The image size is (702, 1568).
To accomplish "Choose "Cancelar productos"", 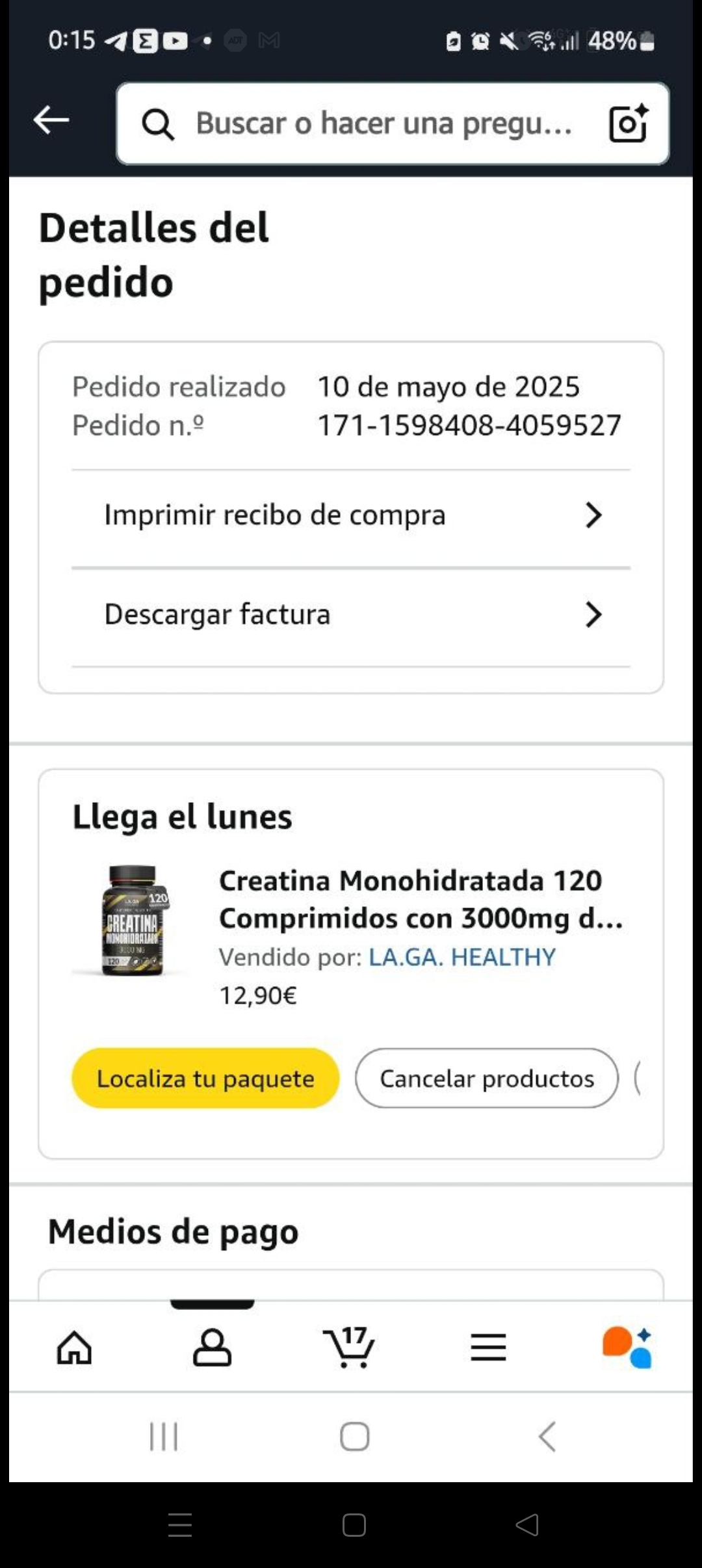I will (x=486, y=1078).
